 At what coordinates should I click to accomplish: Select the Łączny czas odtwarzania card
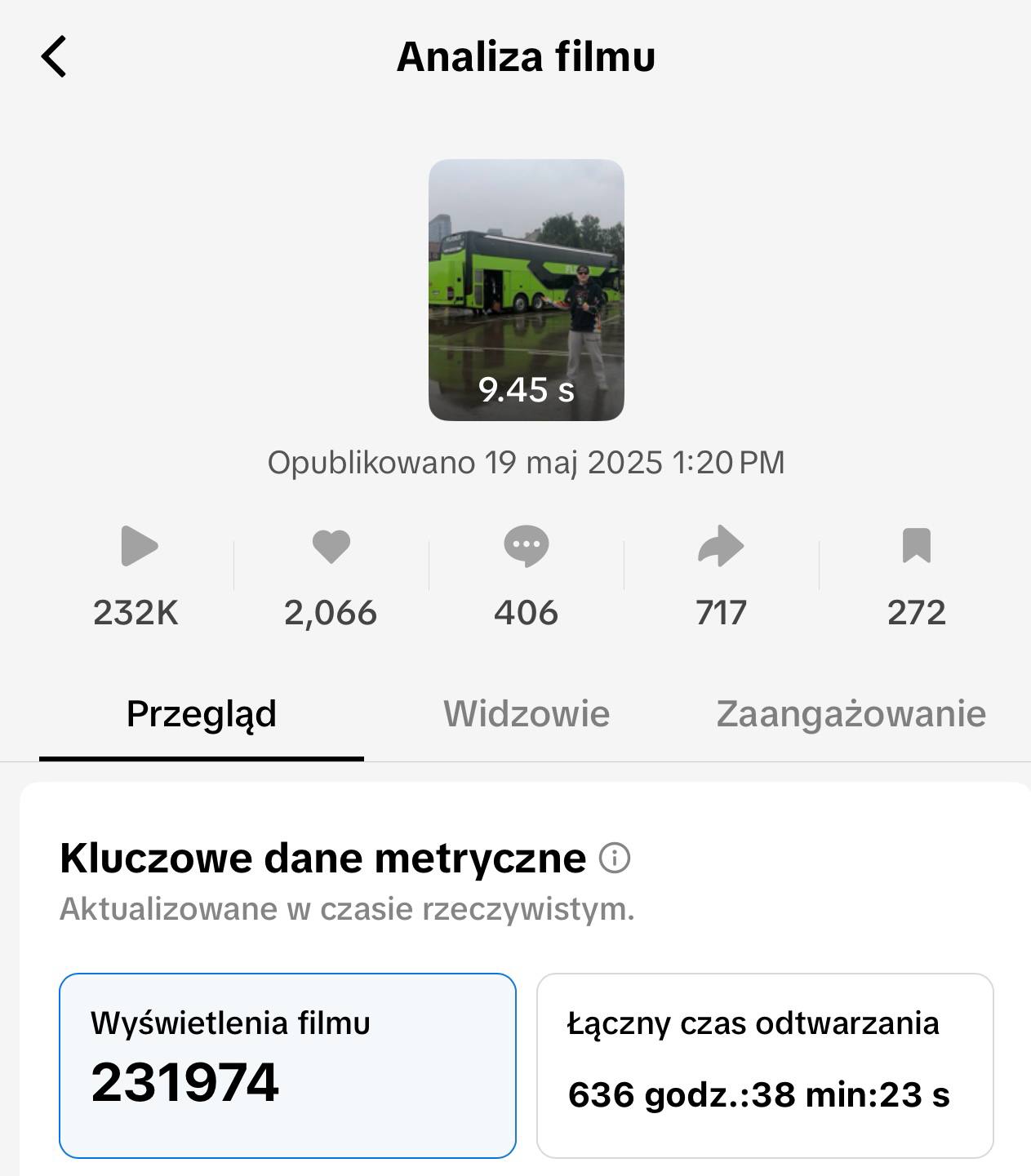pyautogui.click(x=764, y=1065)
